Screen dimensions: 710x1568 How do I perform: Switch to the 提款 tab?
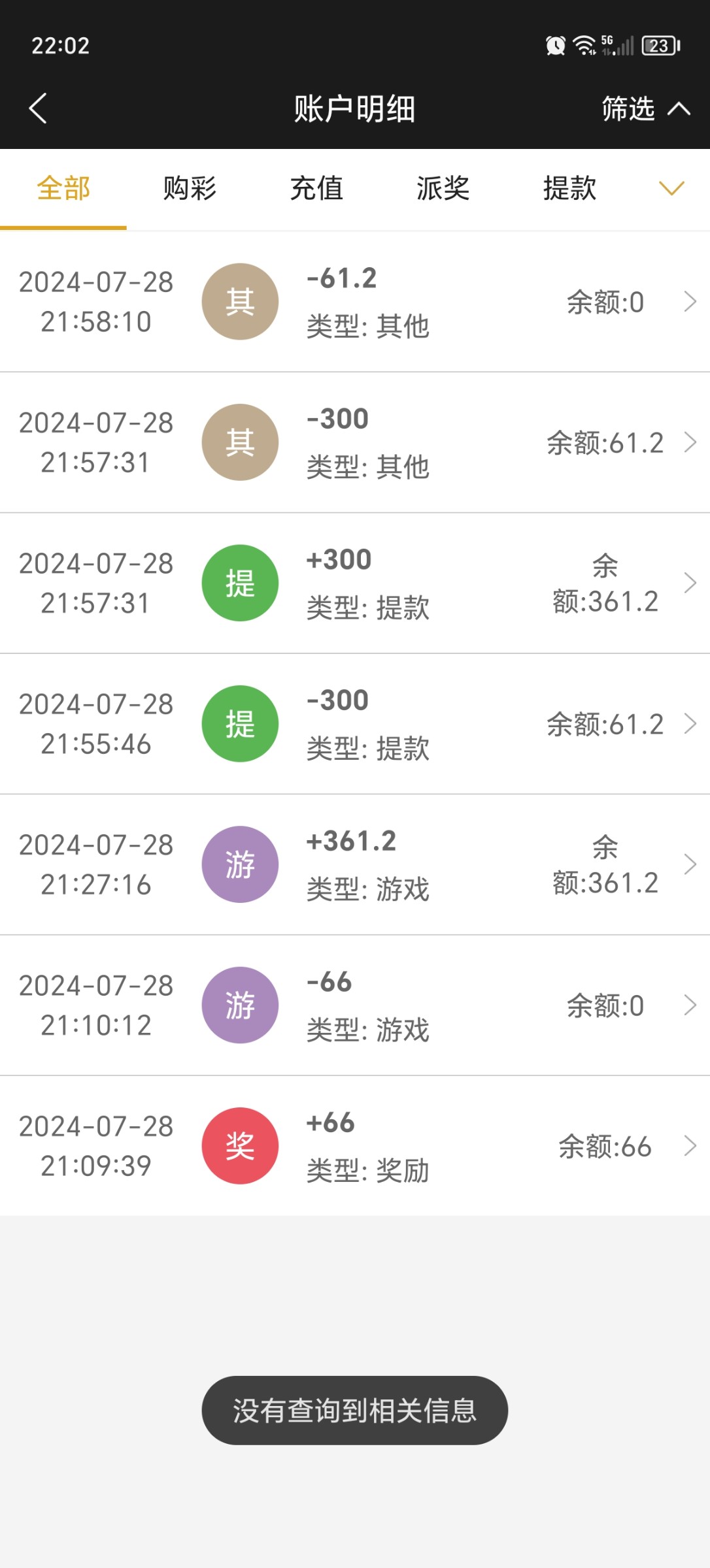[x=569, y=189]
